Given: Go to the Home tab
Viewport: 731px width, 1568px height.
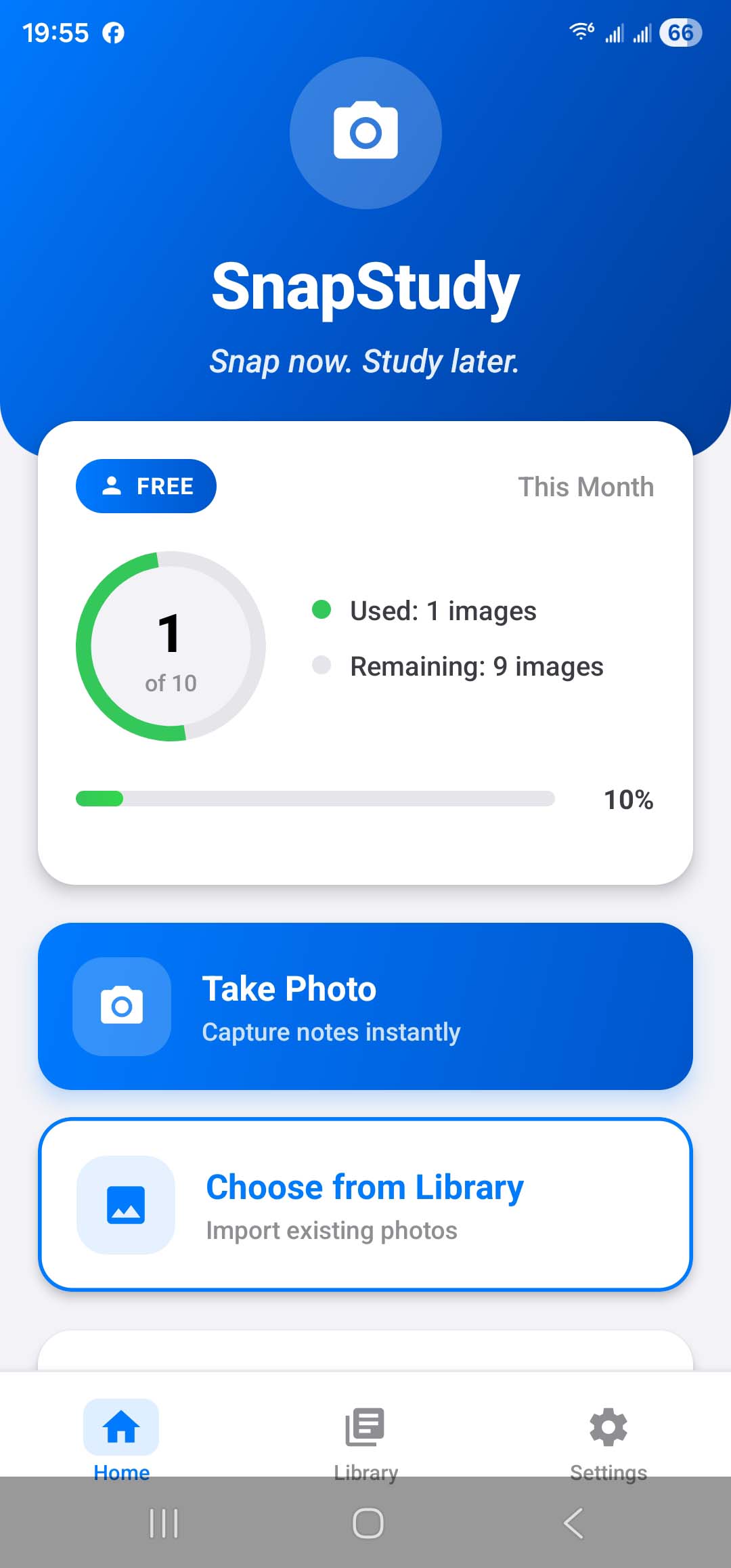Looking at the screenshot, I should (x=121, y=1435).
